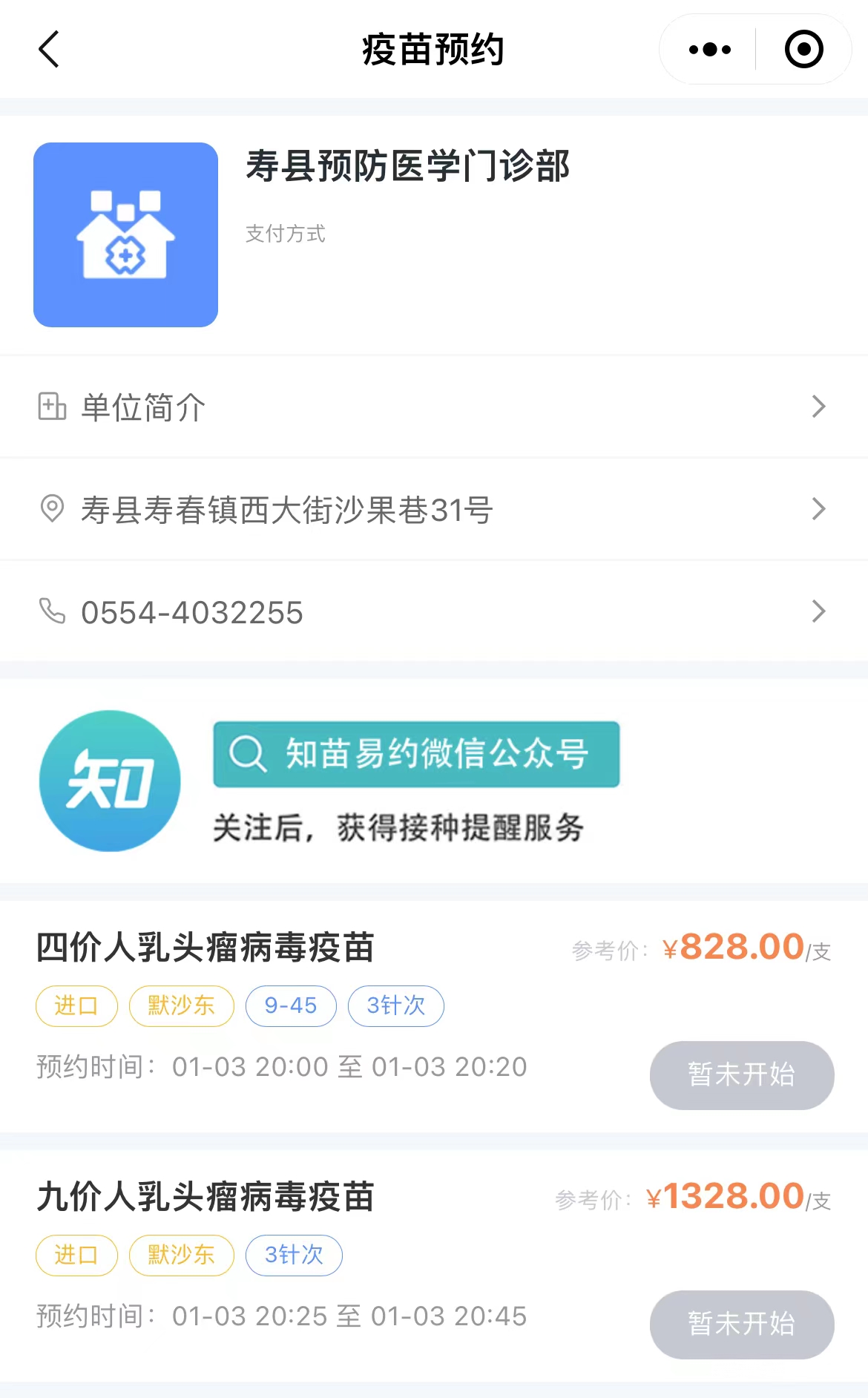Close the mini program with the circle button
Screen dimensions: 868x1398
pos(803,50)
